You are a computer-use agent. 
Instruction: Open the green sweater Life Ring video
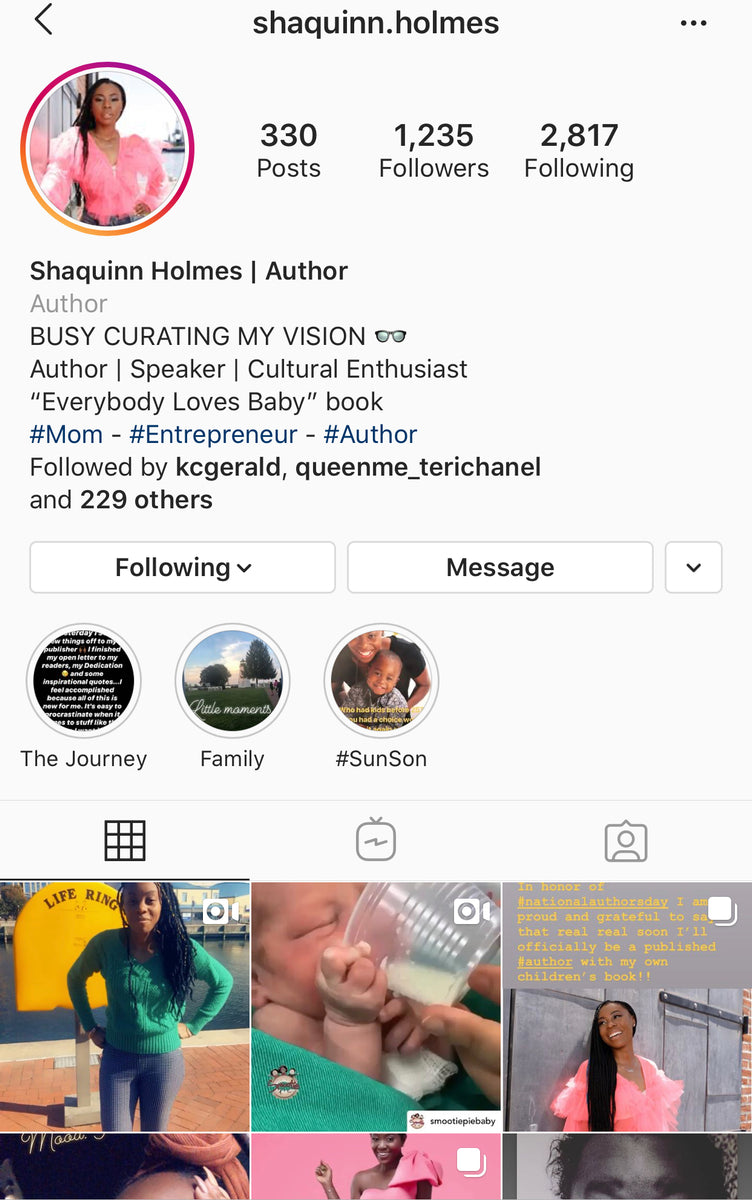124,1006
